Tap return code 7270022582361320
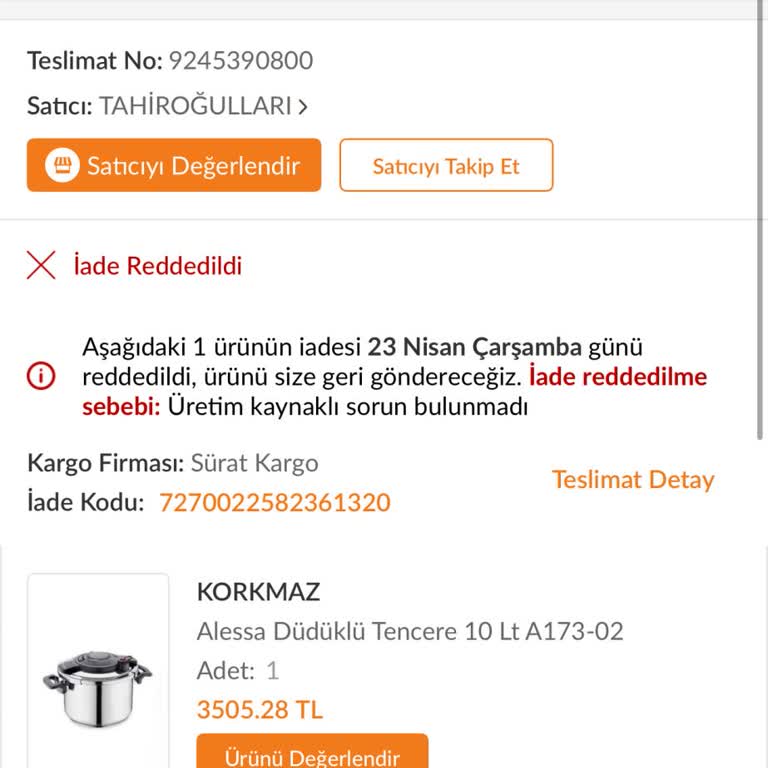This screenshot has height=768, width=768. [274, 502]
